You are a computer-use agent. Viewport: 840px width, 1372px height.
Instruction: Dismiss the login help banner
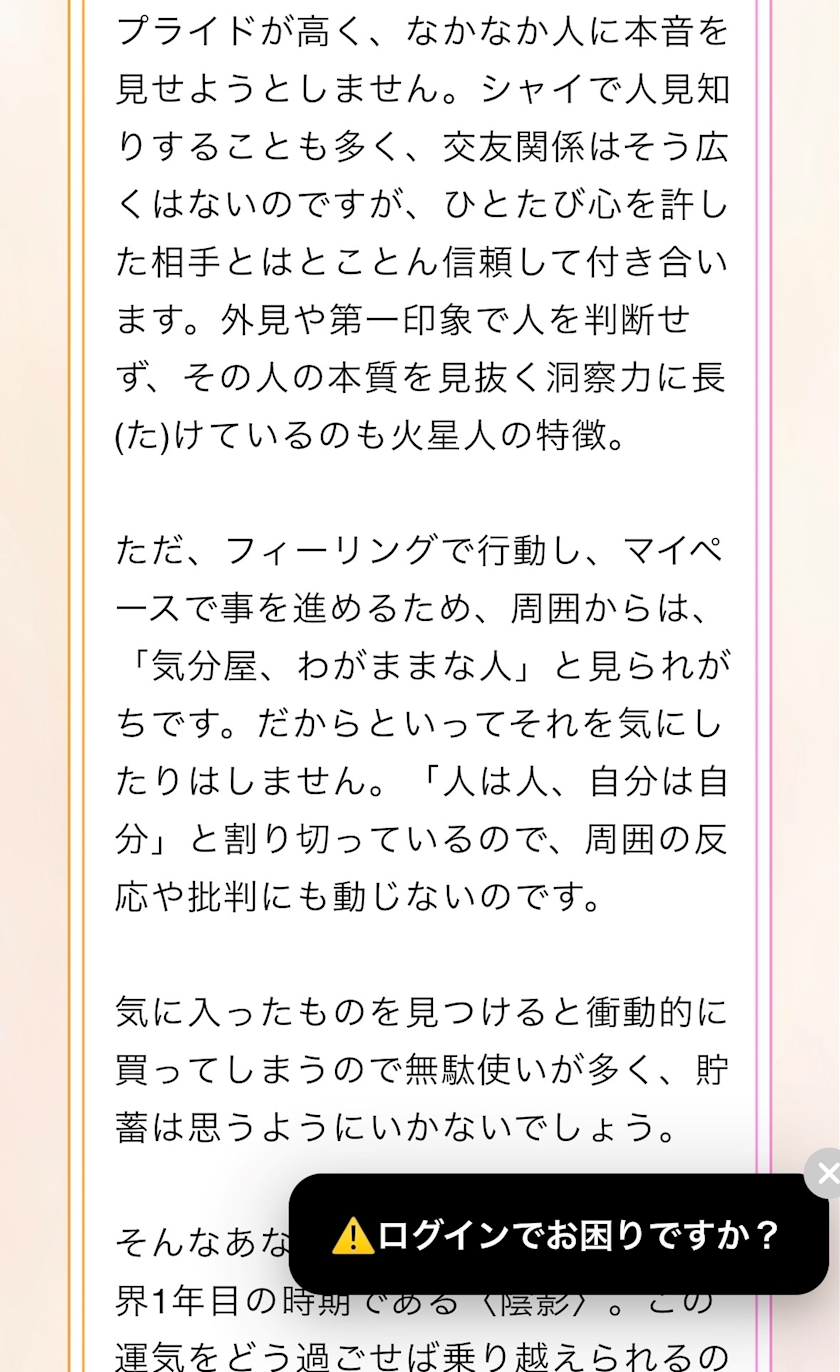point(824,1173)
